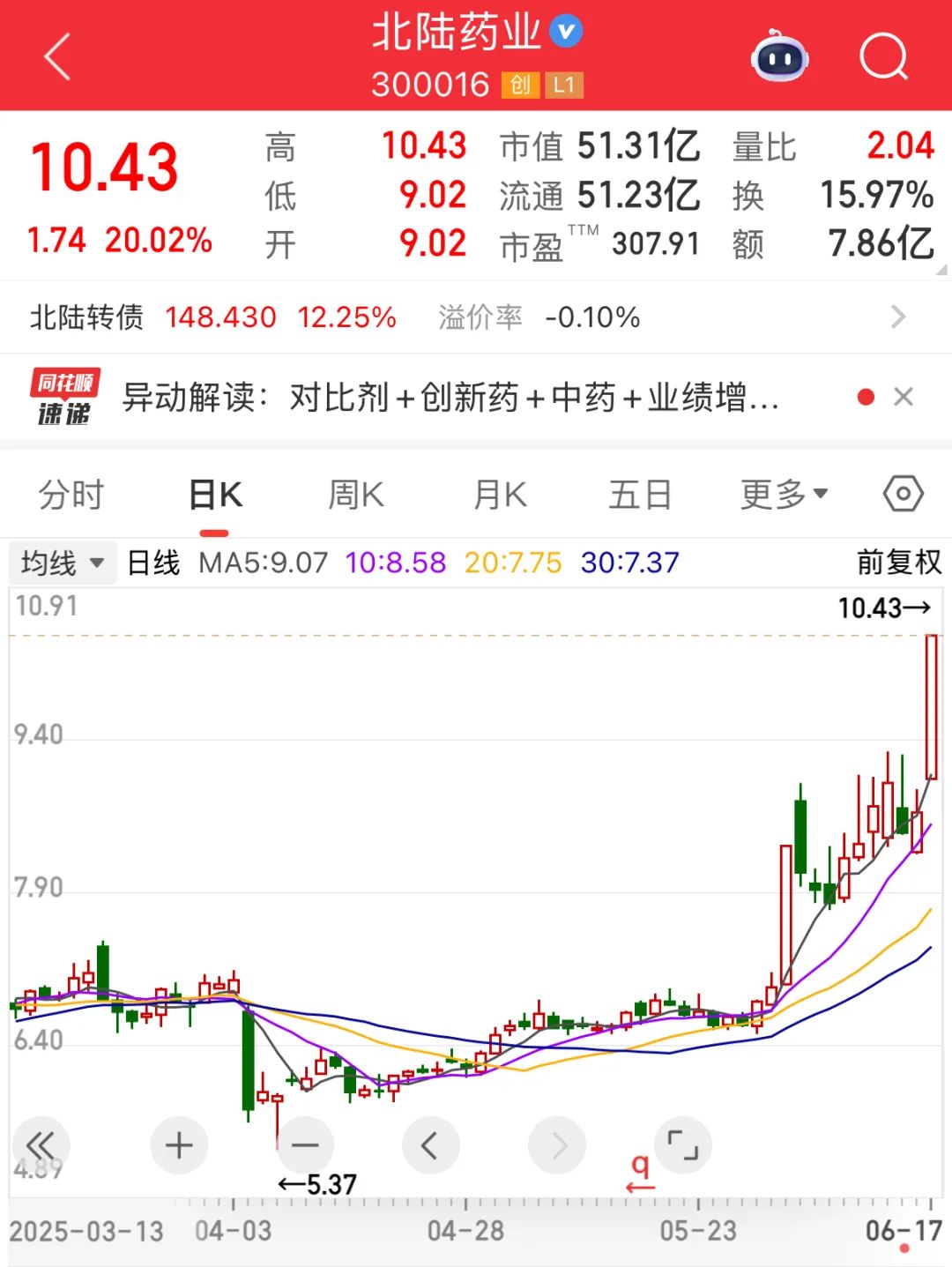
Task: Expand the 更多 period dropdown
Action: pos(784,495)
